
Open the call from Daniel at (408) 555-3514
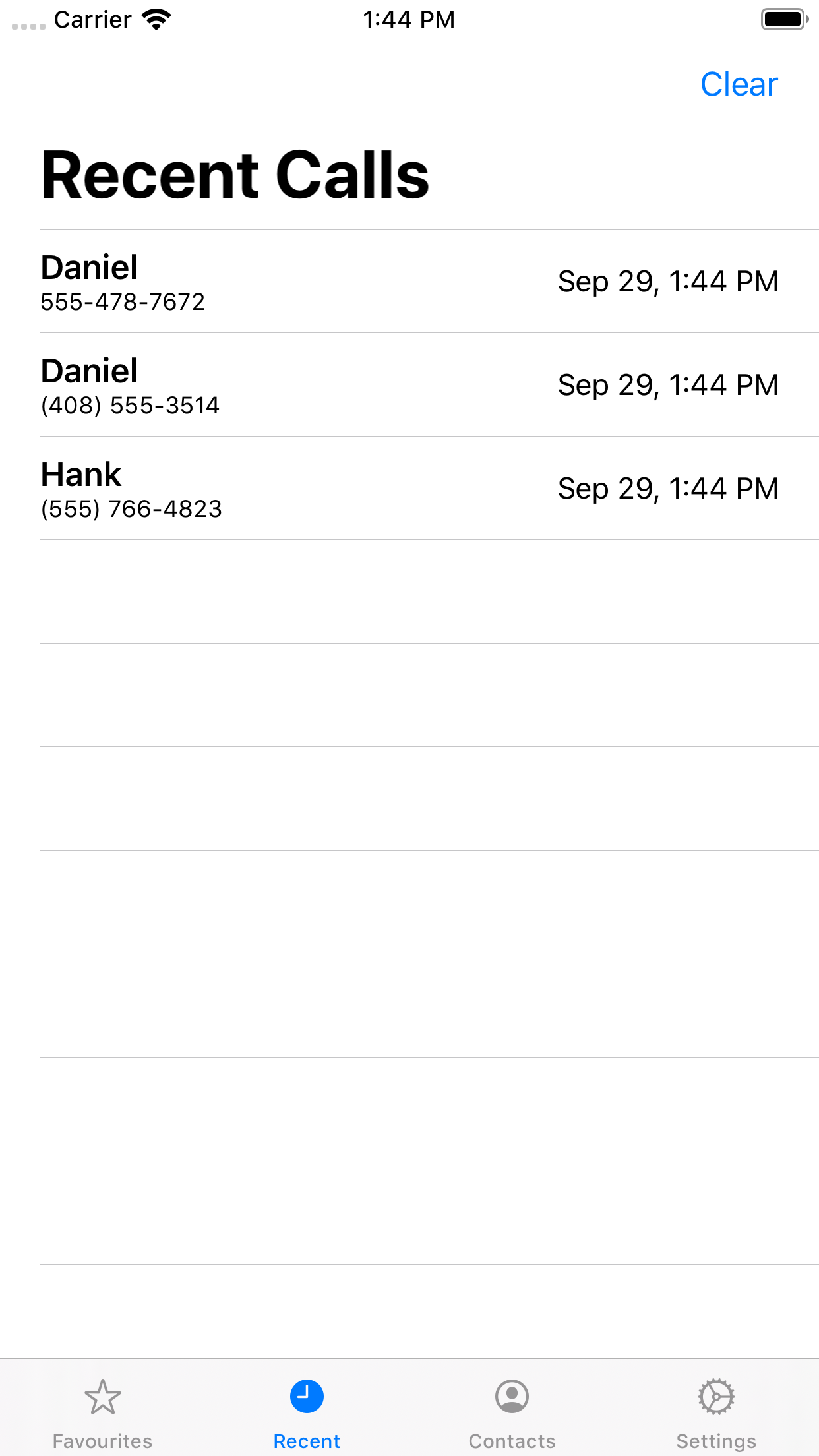tap(409, 385)
